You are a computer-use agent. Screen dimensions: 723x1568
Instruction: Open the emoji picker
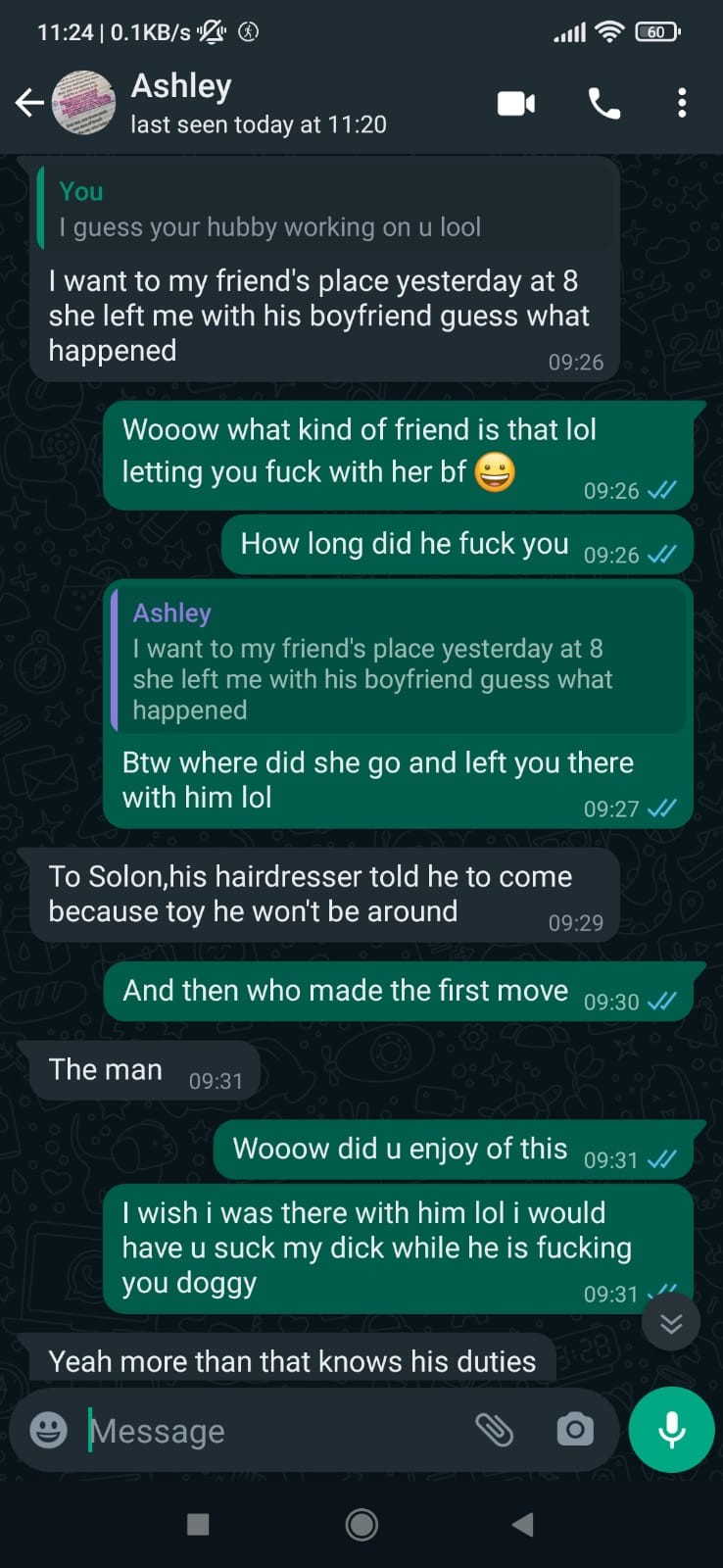(x=49, y=1430)
